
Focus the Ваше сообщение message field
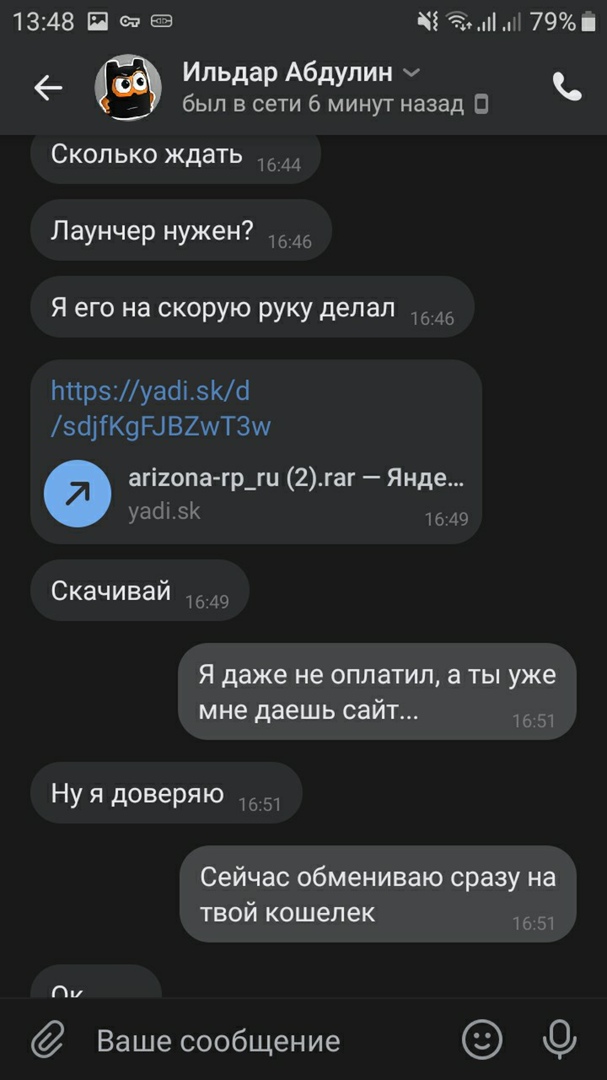260,1041
